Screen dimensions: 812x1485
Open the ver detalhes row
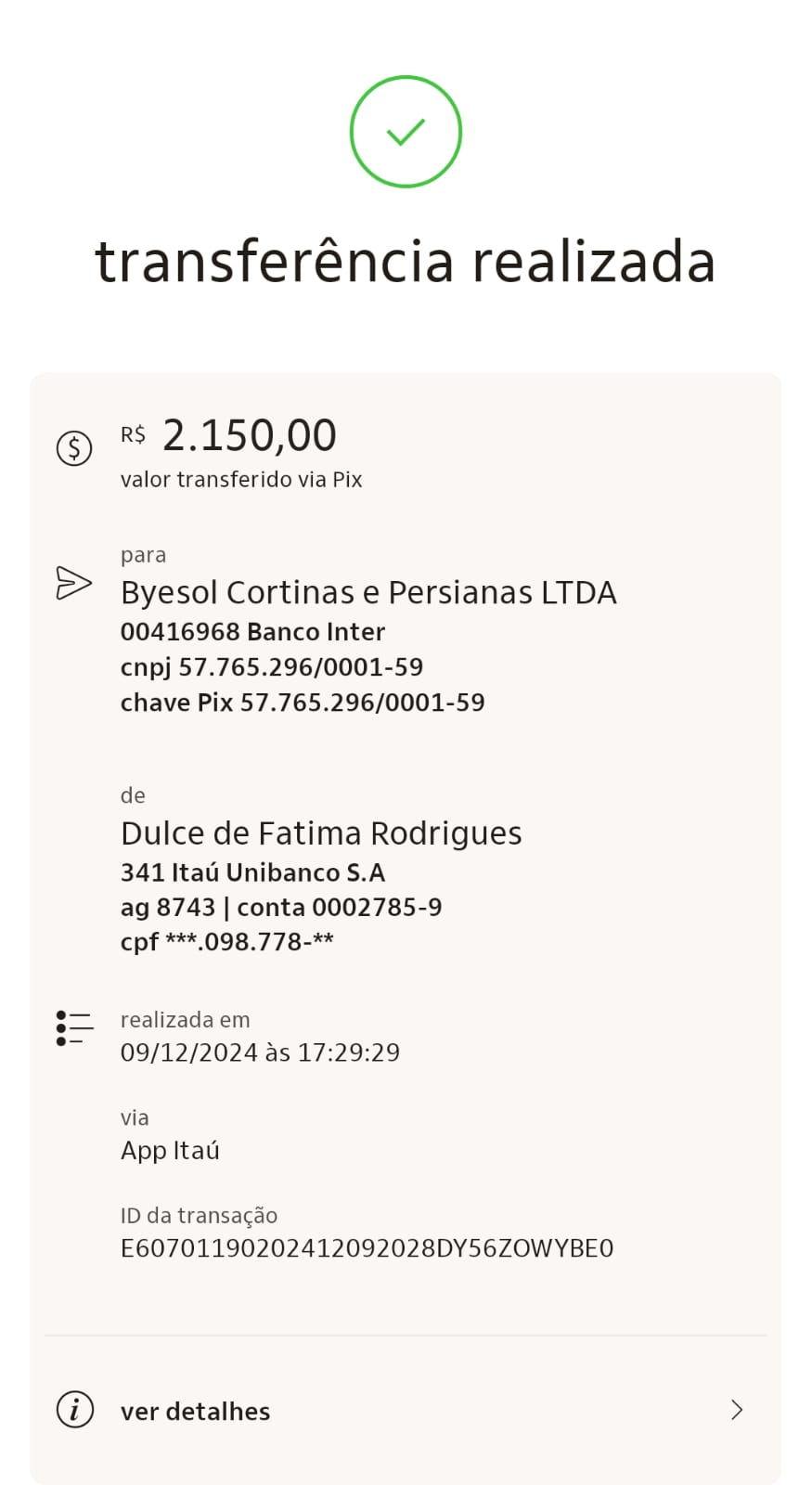(406, 1410)
